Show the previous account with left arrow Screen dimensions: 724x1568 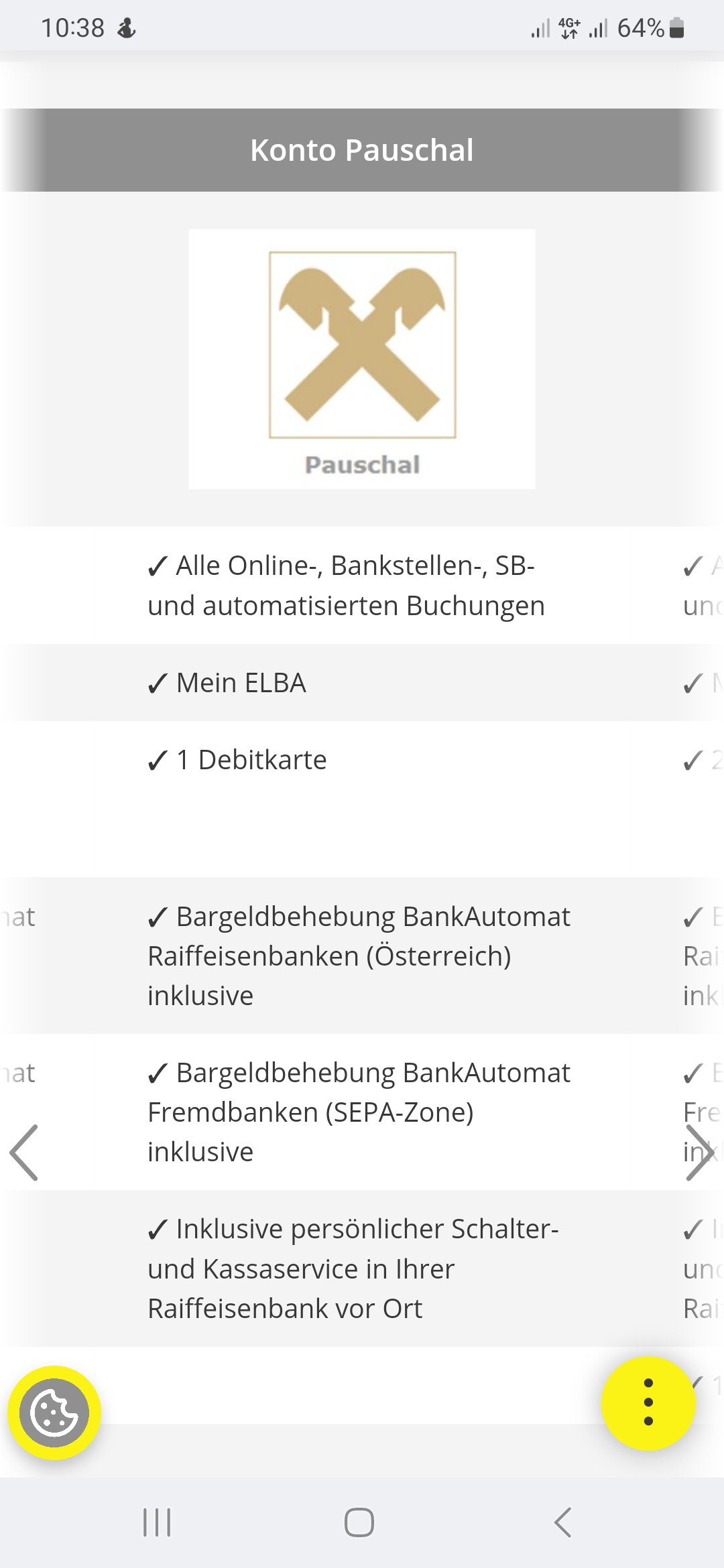pos(24,1153)
